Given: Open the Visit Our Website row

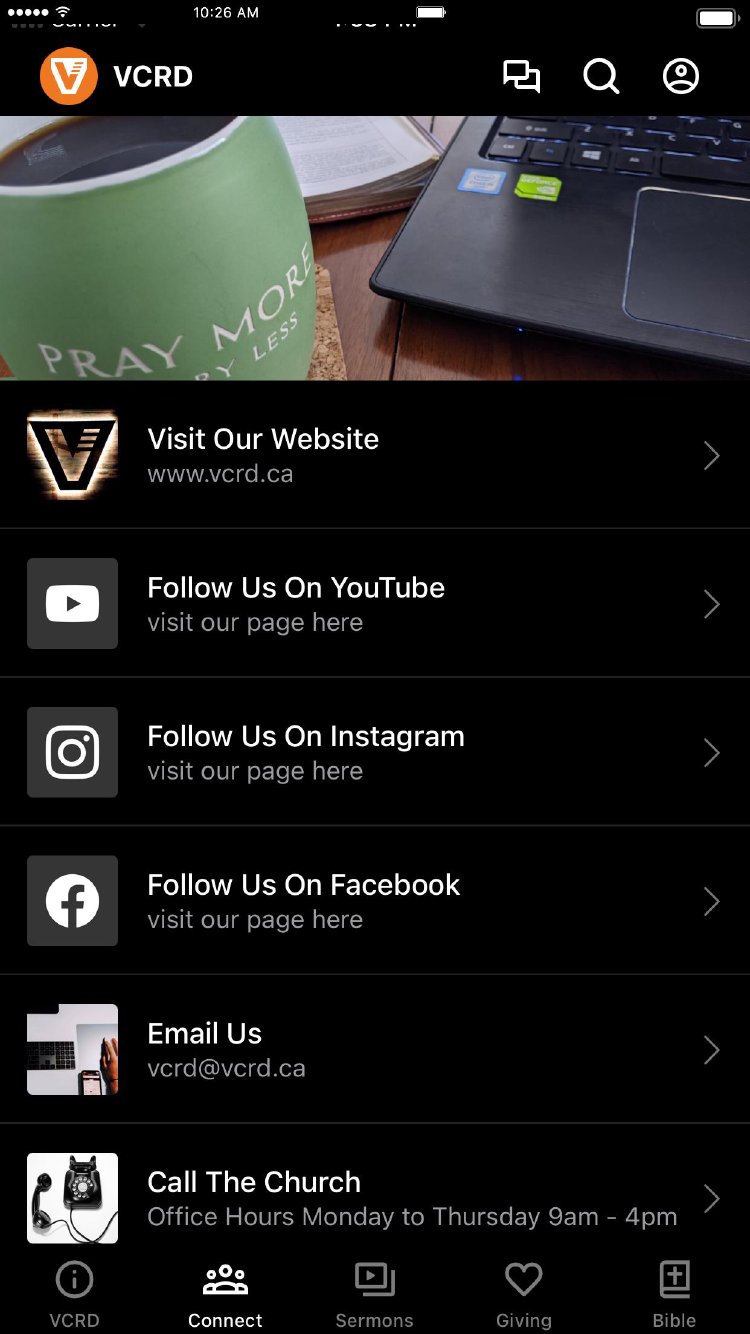Looking at the screenshot, I should click(375, 455).
